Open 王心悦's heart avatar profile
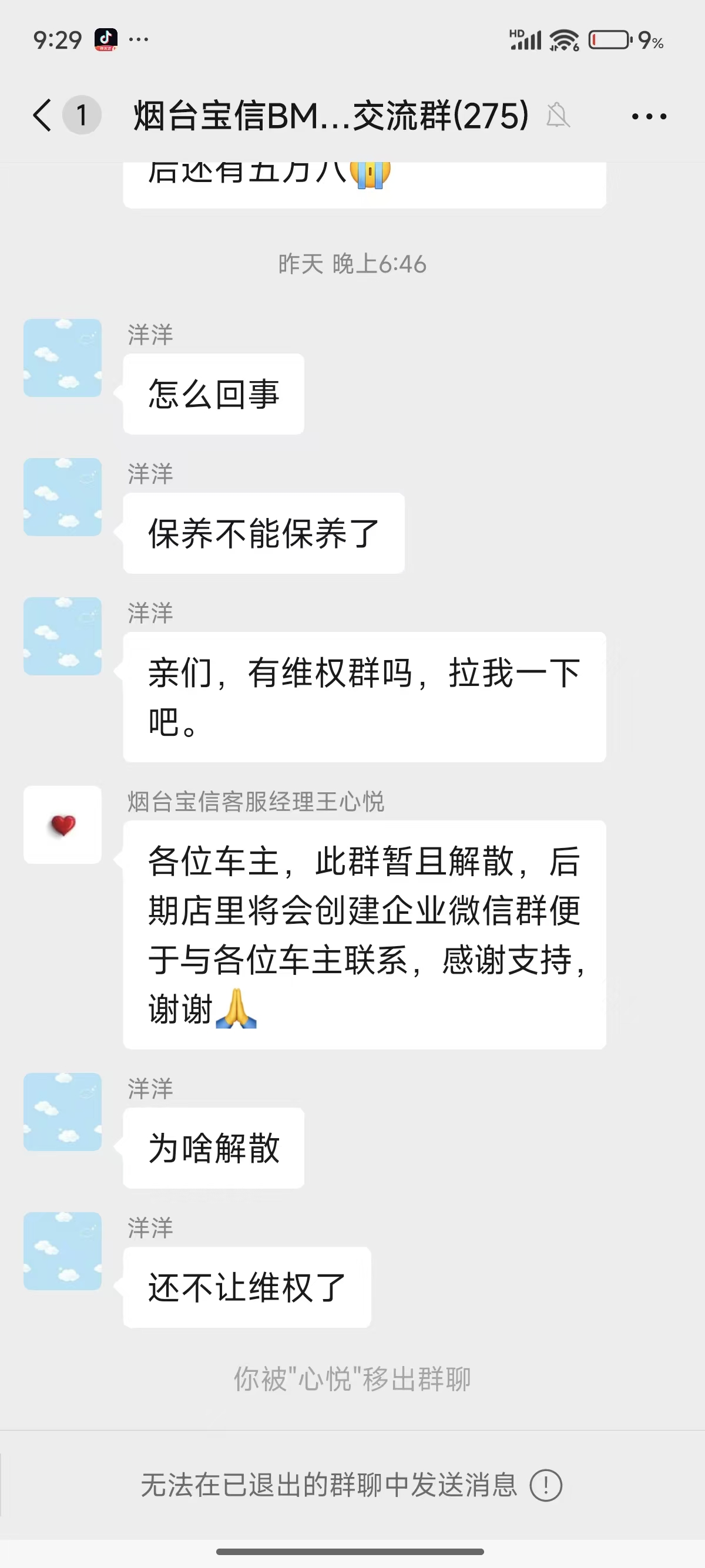 (x=62, y=825)
